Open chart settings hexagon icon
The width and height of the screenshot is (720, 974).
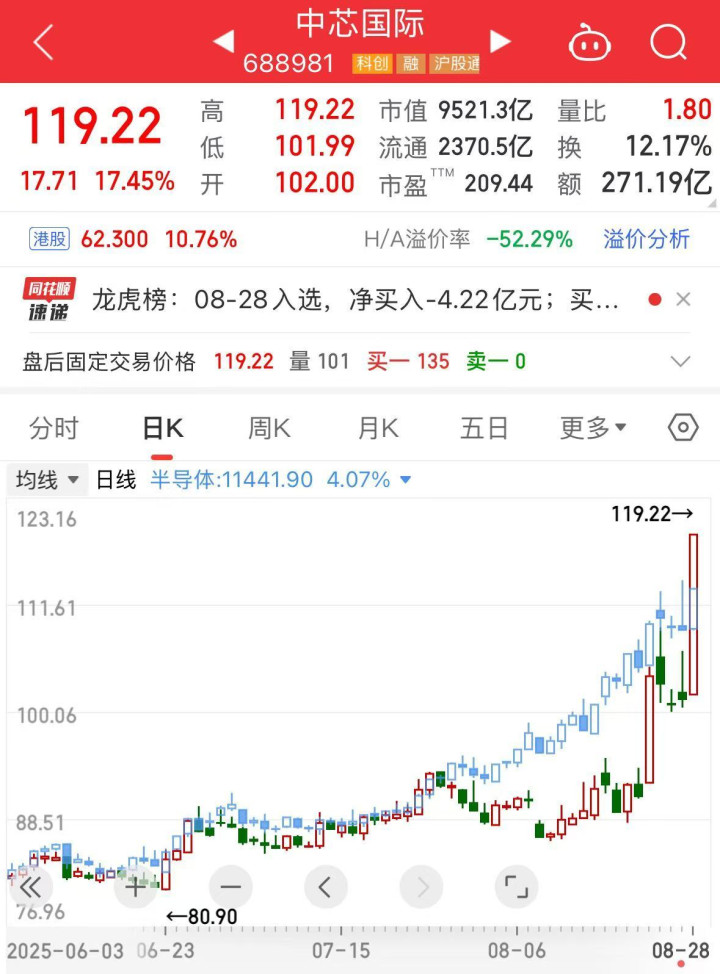click(x=682, y=428)
